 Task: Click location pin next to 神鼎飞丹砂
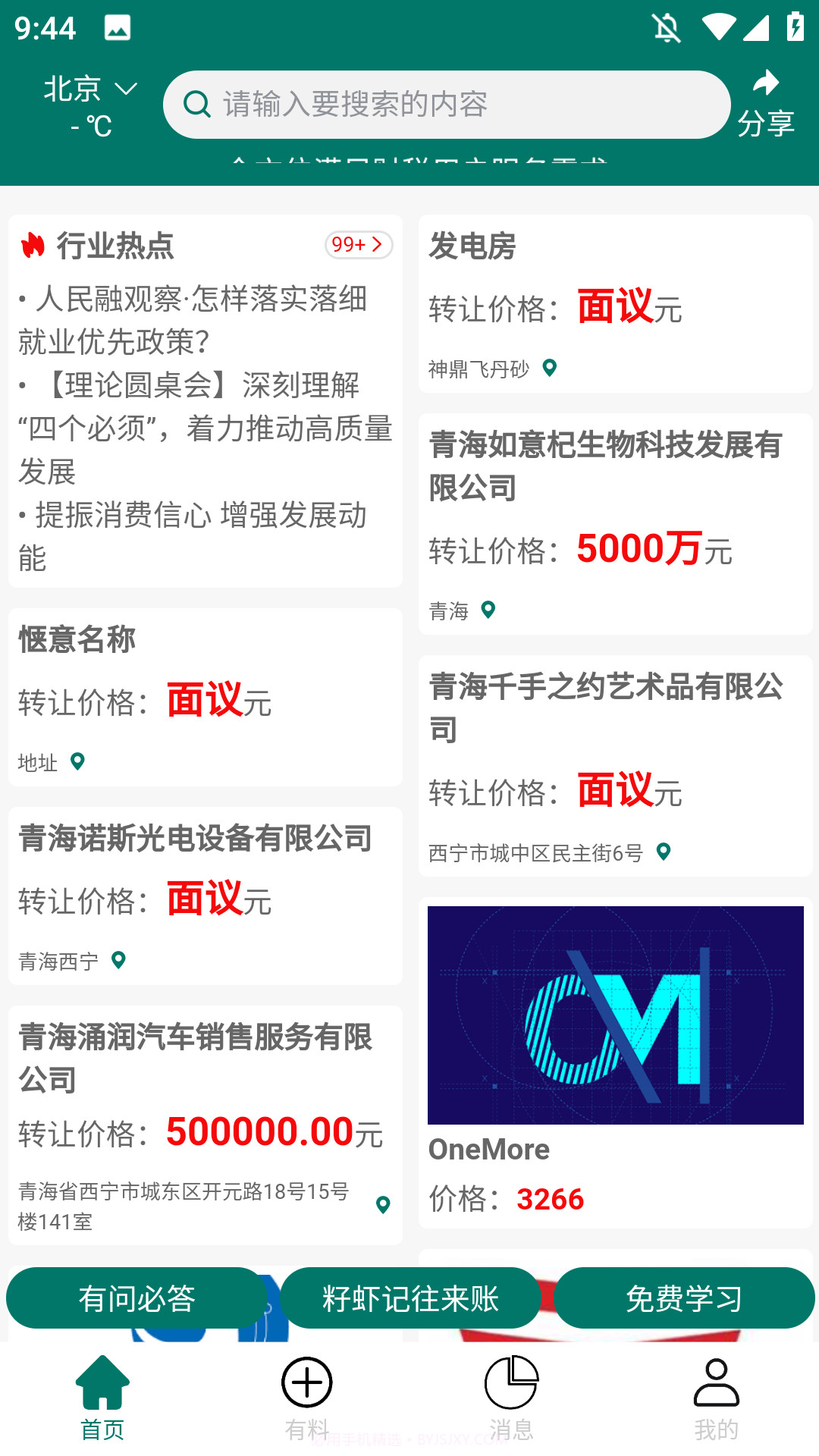[x=550, y=371]
